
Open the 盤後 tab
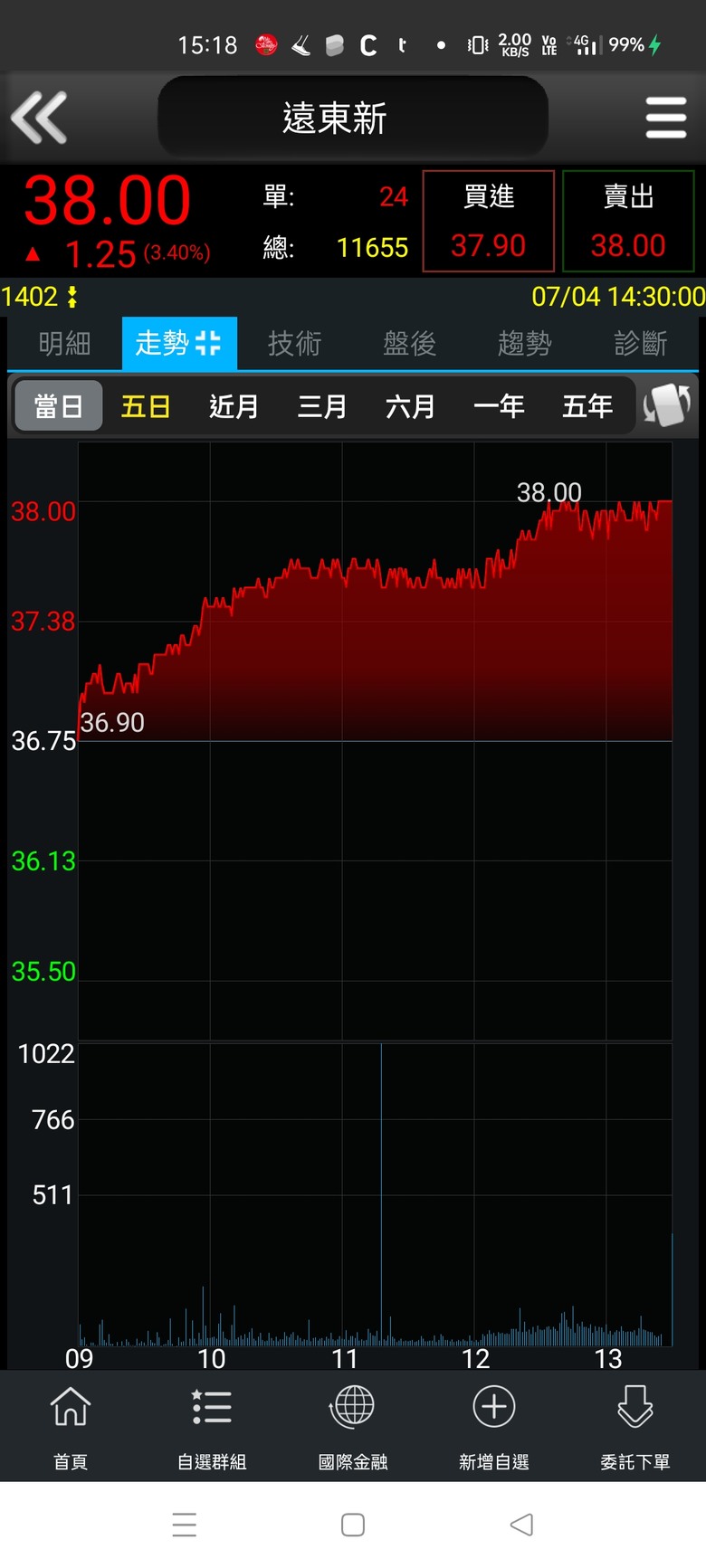[x=409, y=343]
